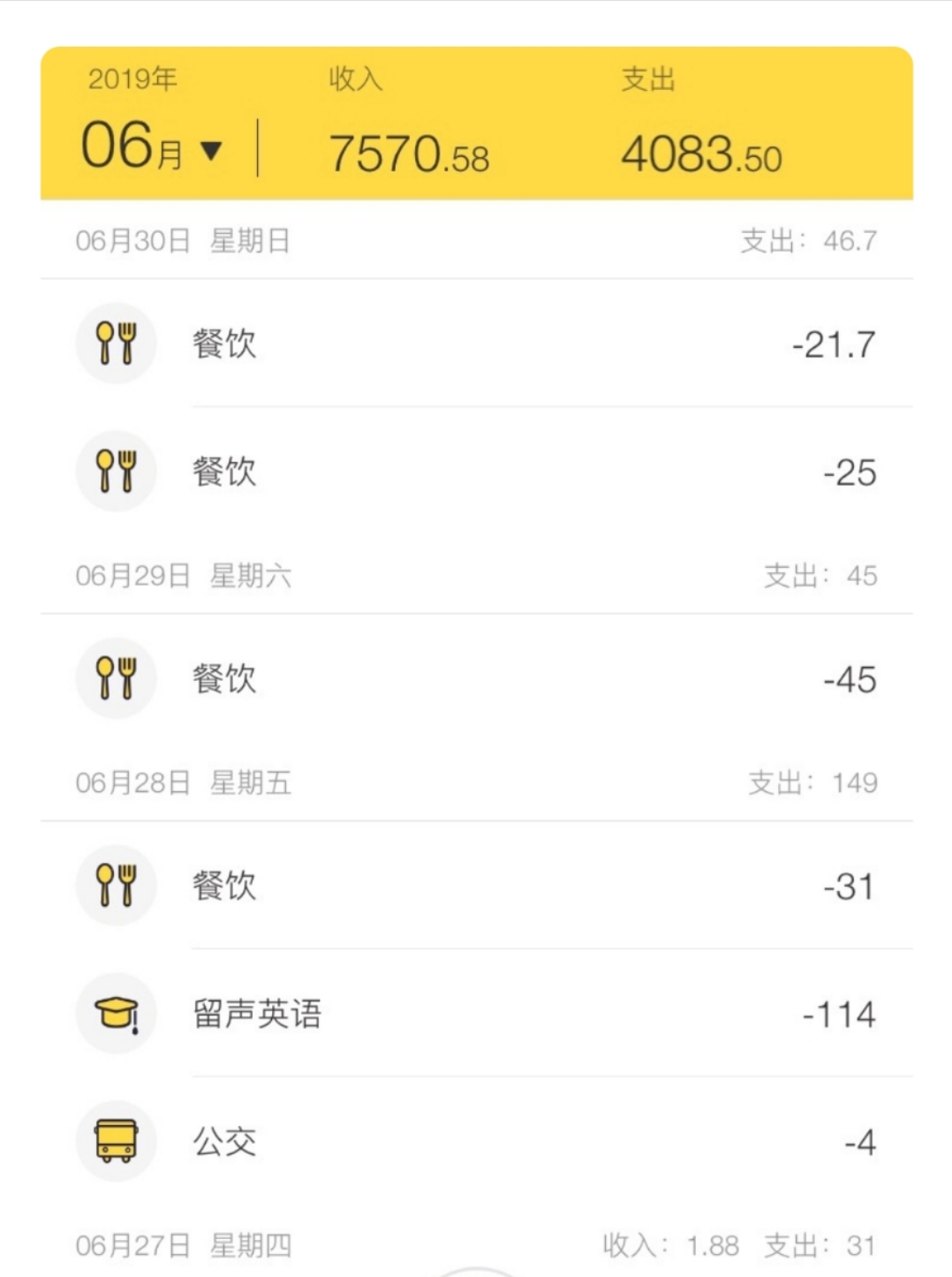Image resolution: width=952 pixels, height=1277 pixels.
Task: Click the bus icon beside the 公交 entry
Action: (116, 1141)
